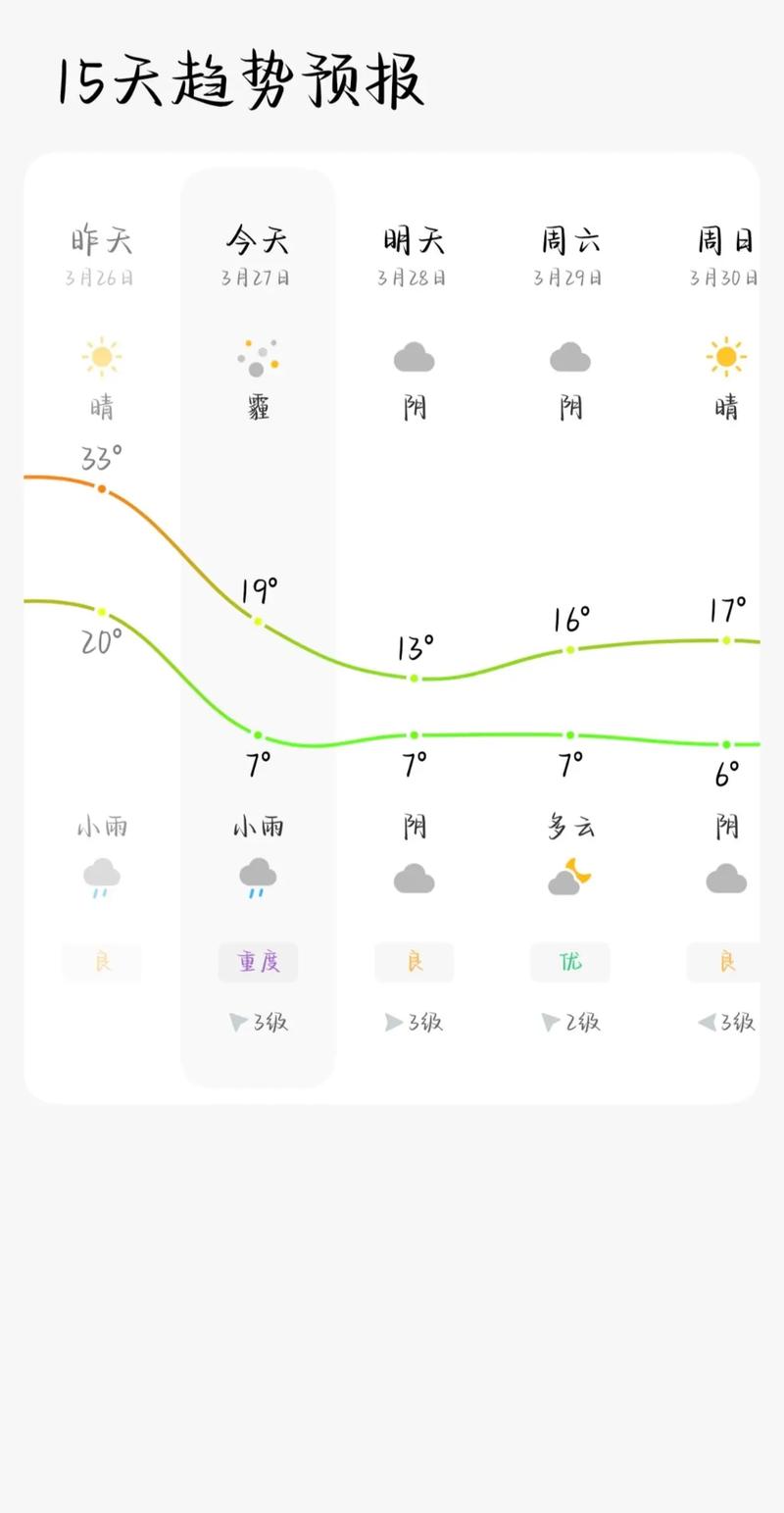Choose the Saturday 周六 forecast column
Screen dimensions: 784x1513
pyautogui.click(x=570, y=240)
